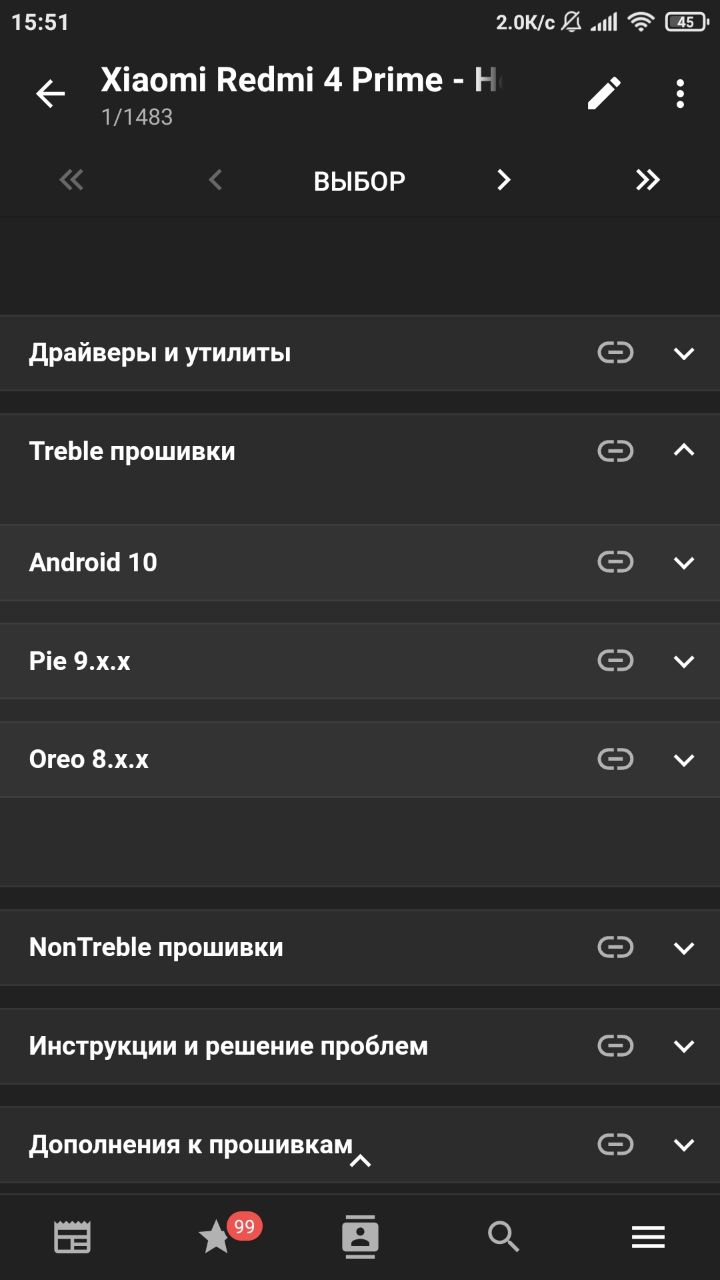Copy link icon next to Android 10

(x=616, y=563)
